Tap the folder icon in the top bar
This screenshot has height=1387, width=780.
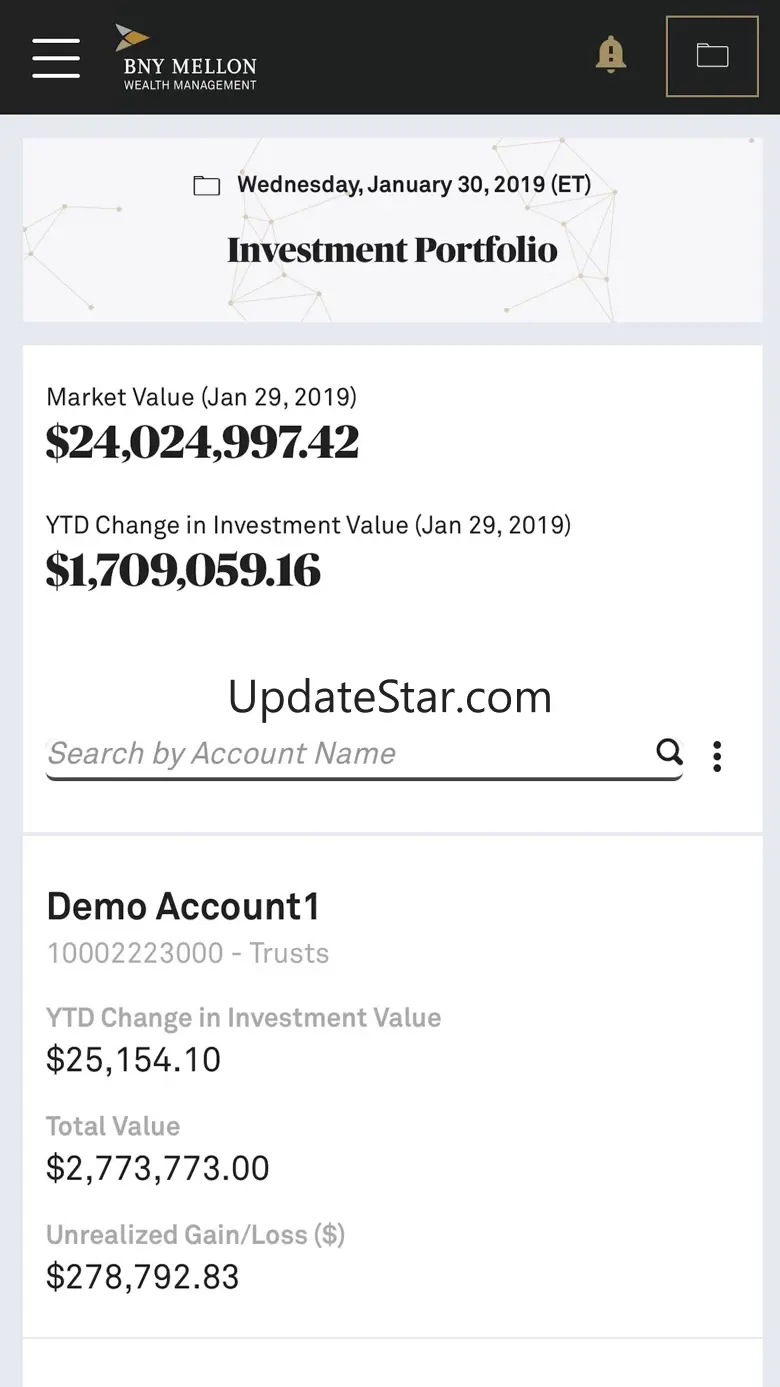click(x=712, y=56)
